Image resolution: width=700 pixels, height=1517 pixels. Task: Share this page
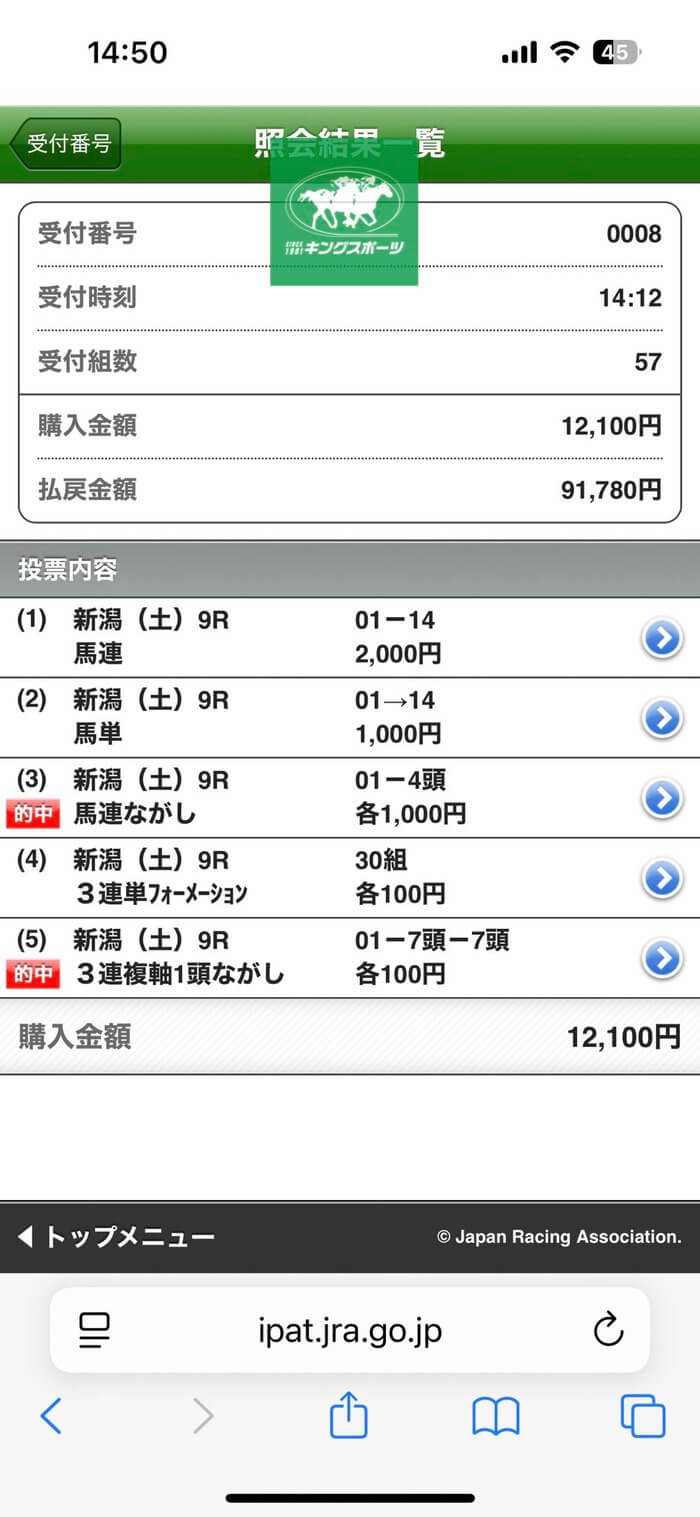click(349, 1416)
